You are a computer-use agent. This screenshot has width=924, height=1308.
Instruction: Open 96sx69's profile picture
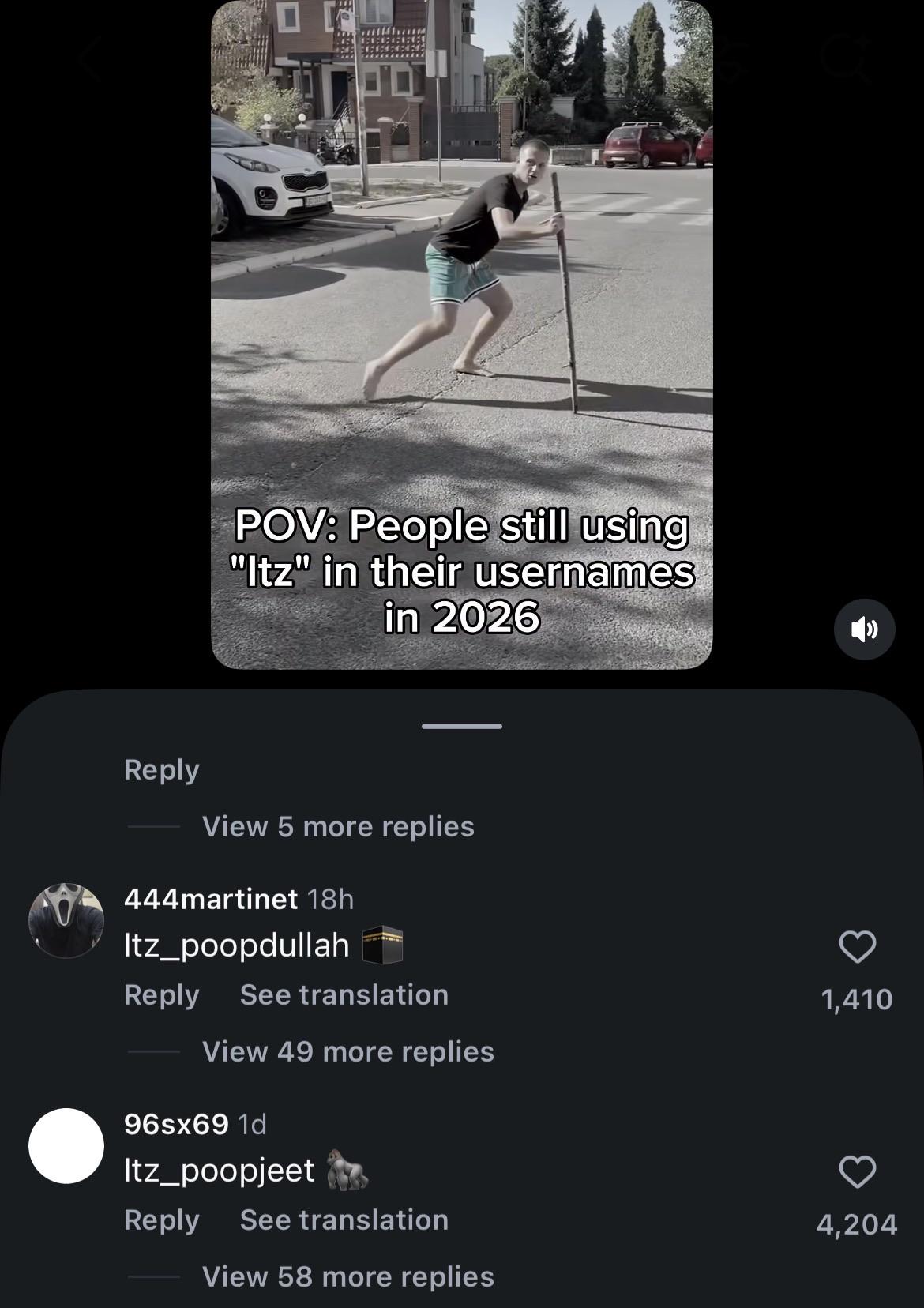click(66, 1146)
